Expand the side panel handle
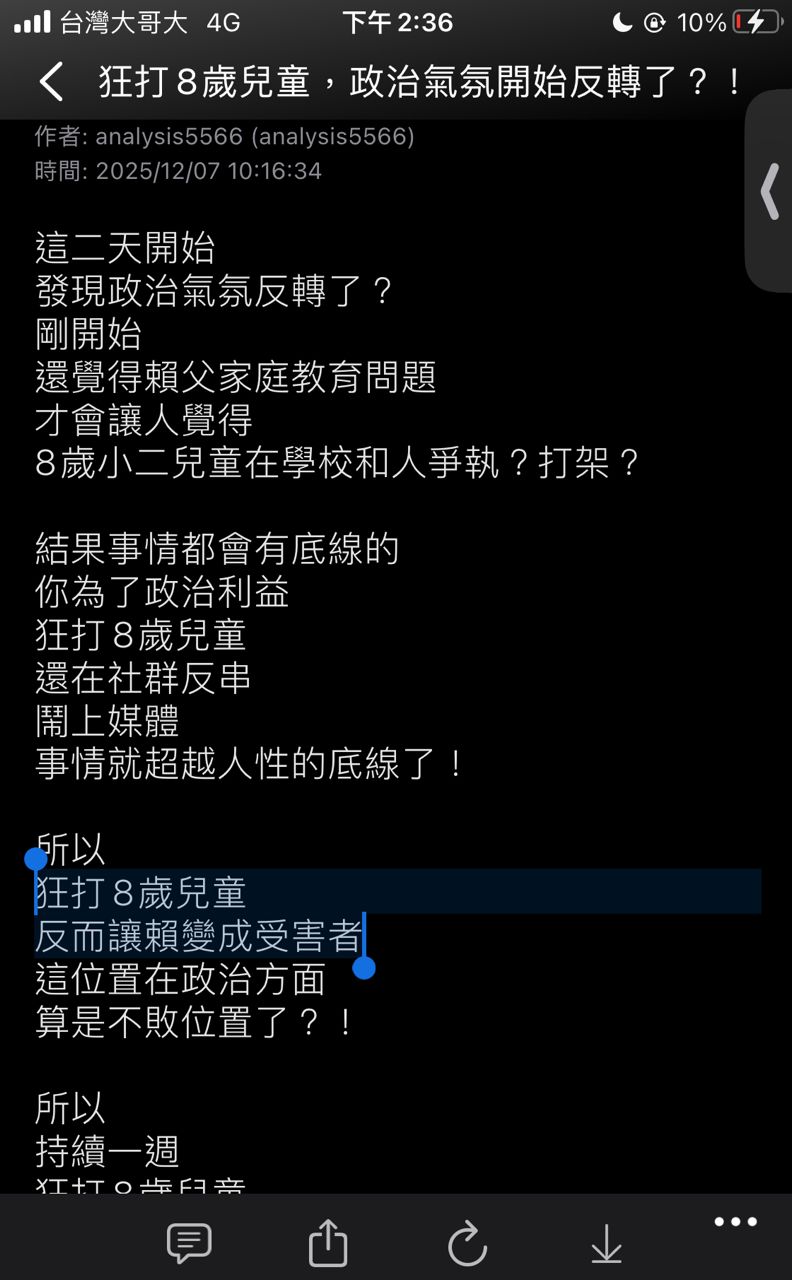 [769, 191]
